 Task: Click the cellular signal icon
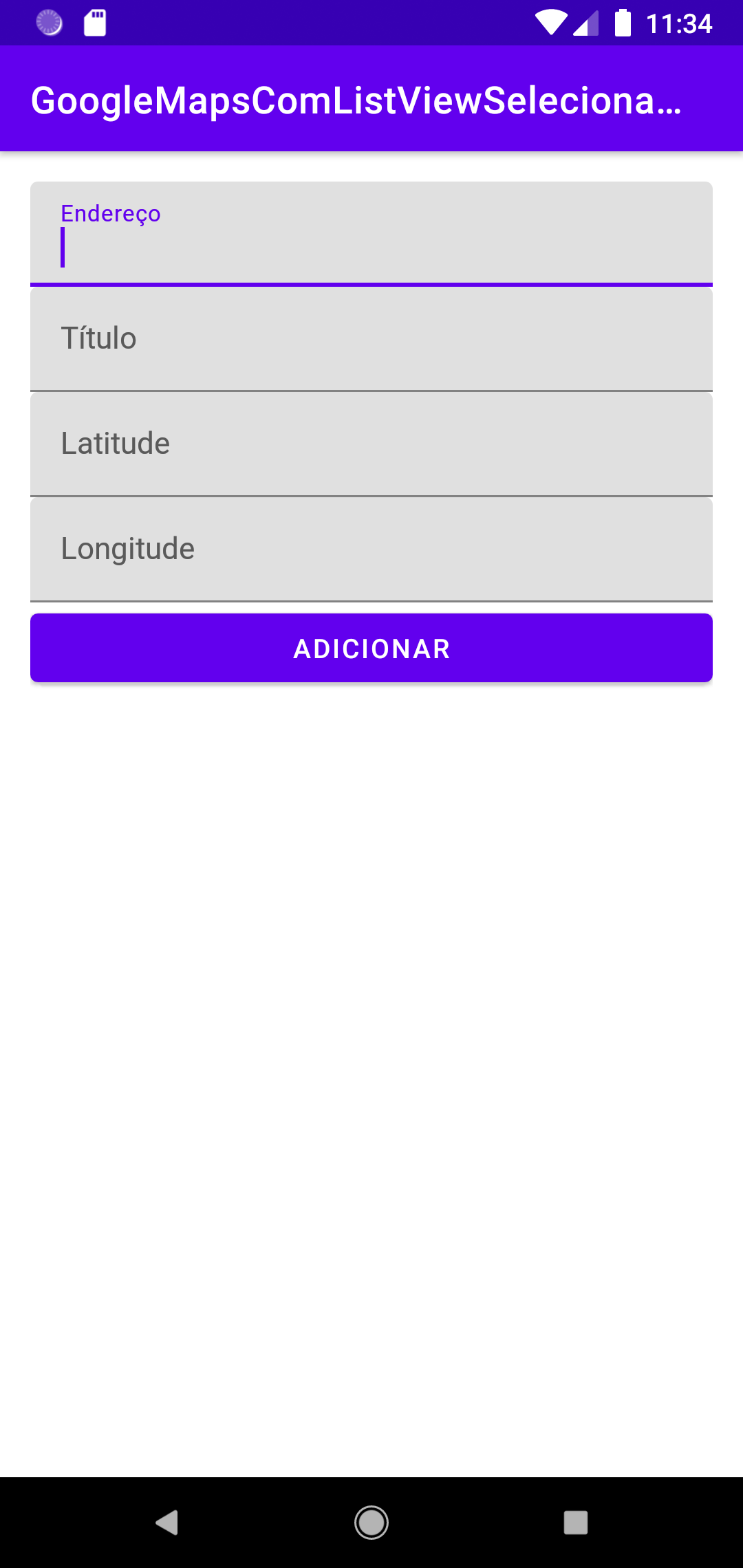point(585,23)
